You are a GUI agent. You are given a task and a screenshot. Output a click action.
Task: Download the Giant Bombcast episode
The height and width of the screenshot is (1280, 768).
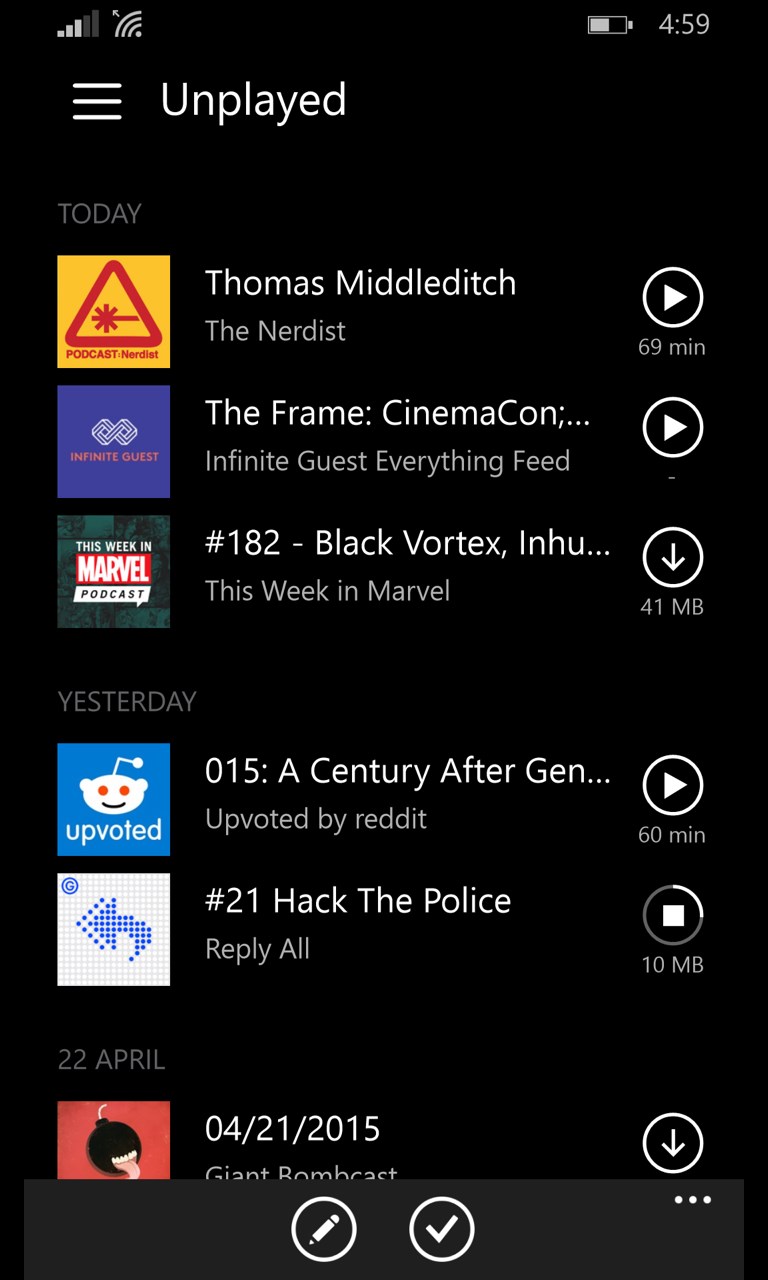click(x=672, y=1143)
